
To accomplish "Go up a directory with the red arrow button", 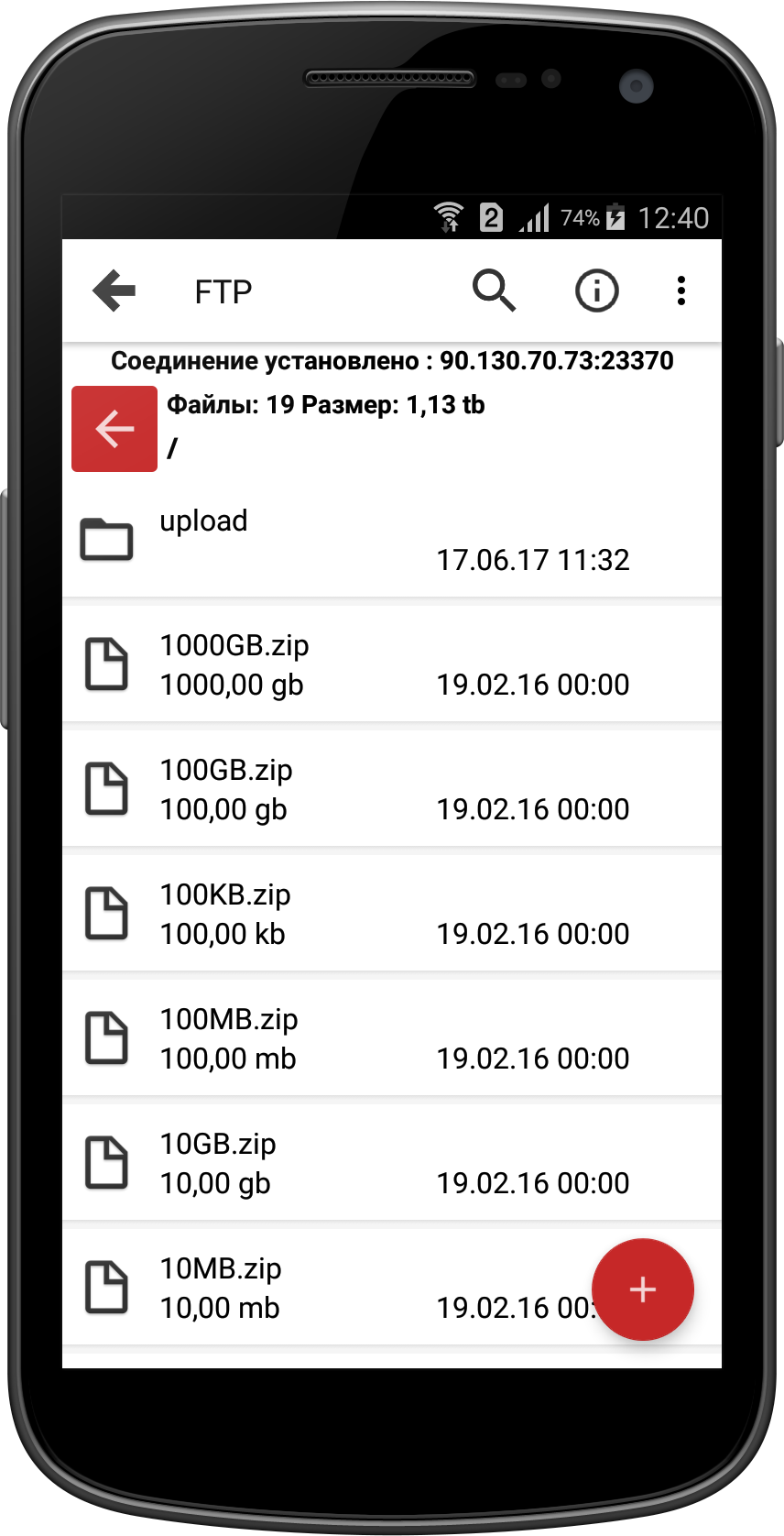I will pos(114,429).
